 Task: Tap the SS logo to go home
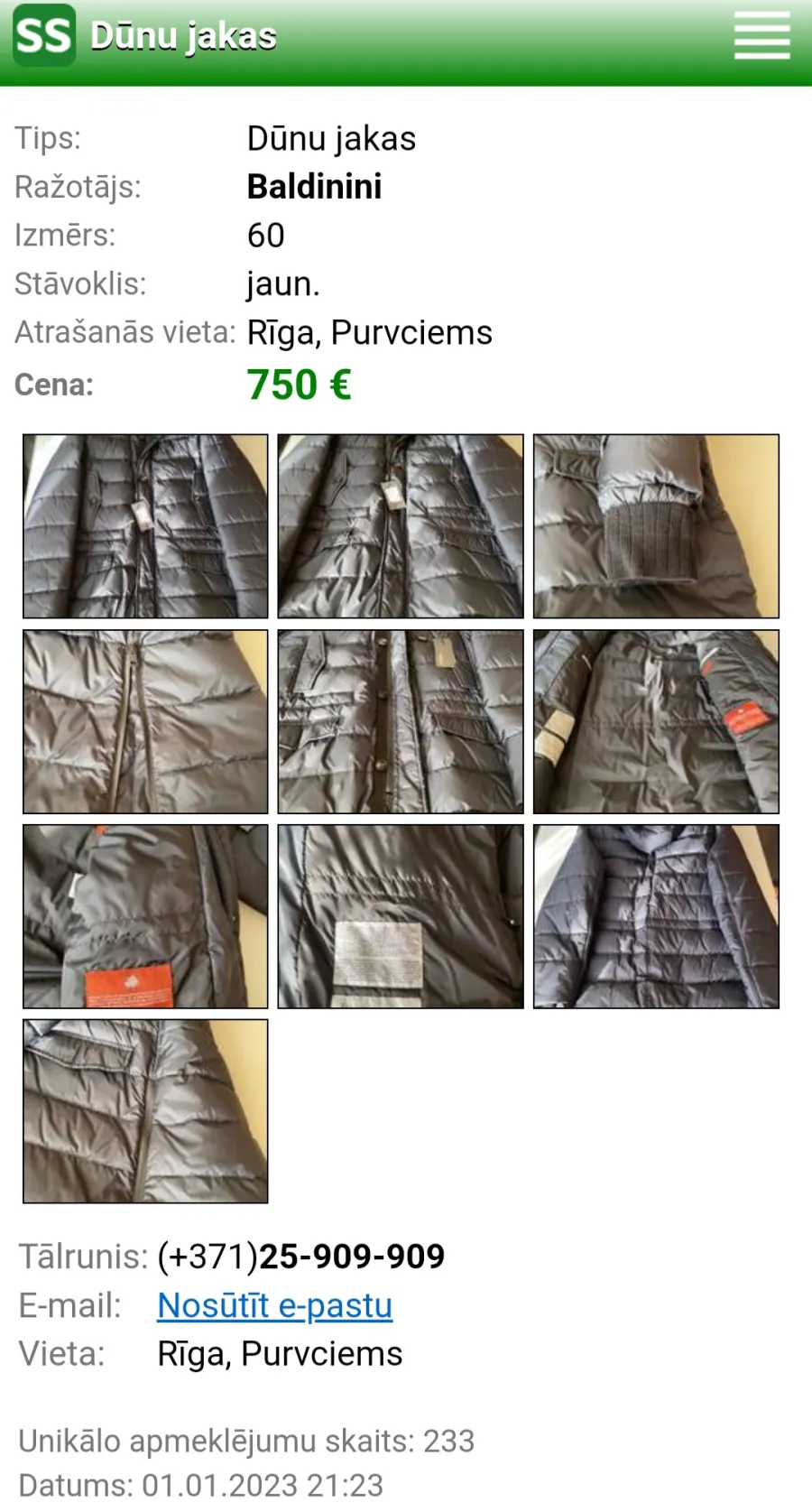click(44, 36)
